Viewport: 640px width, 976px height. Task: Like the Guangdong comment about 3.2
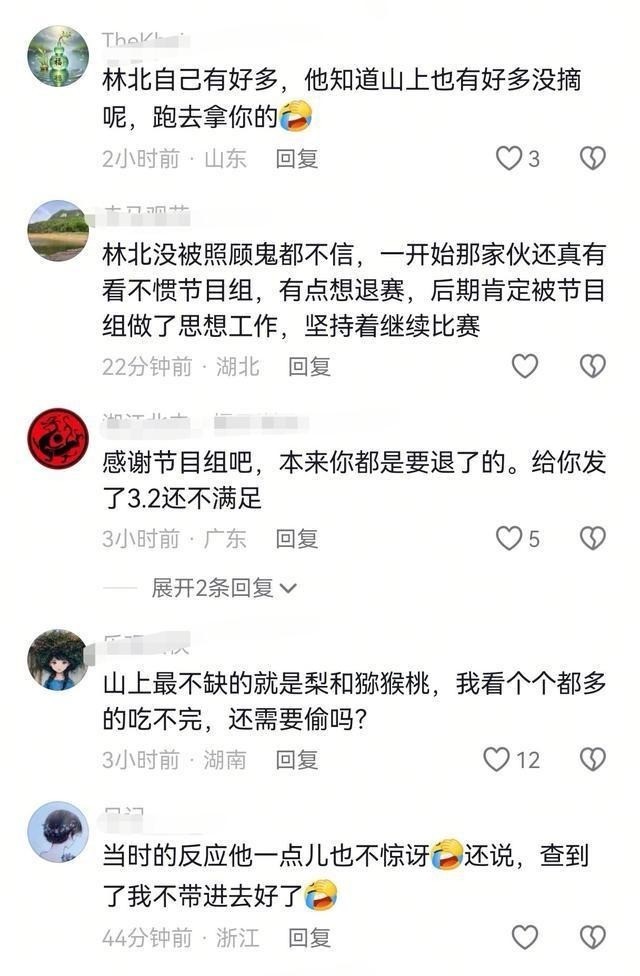click(510, 538)
